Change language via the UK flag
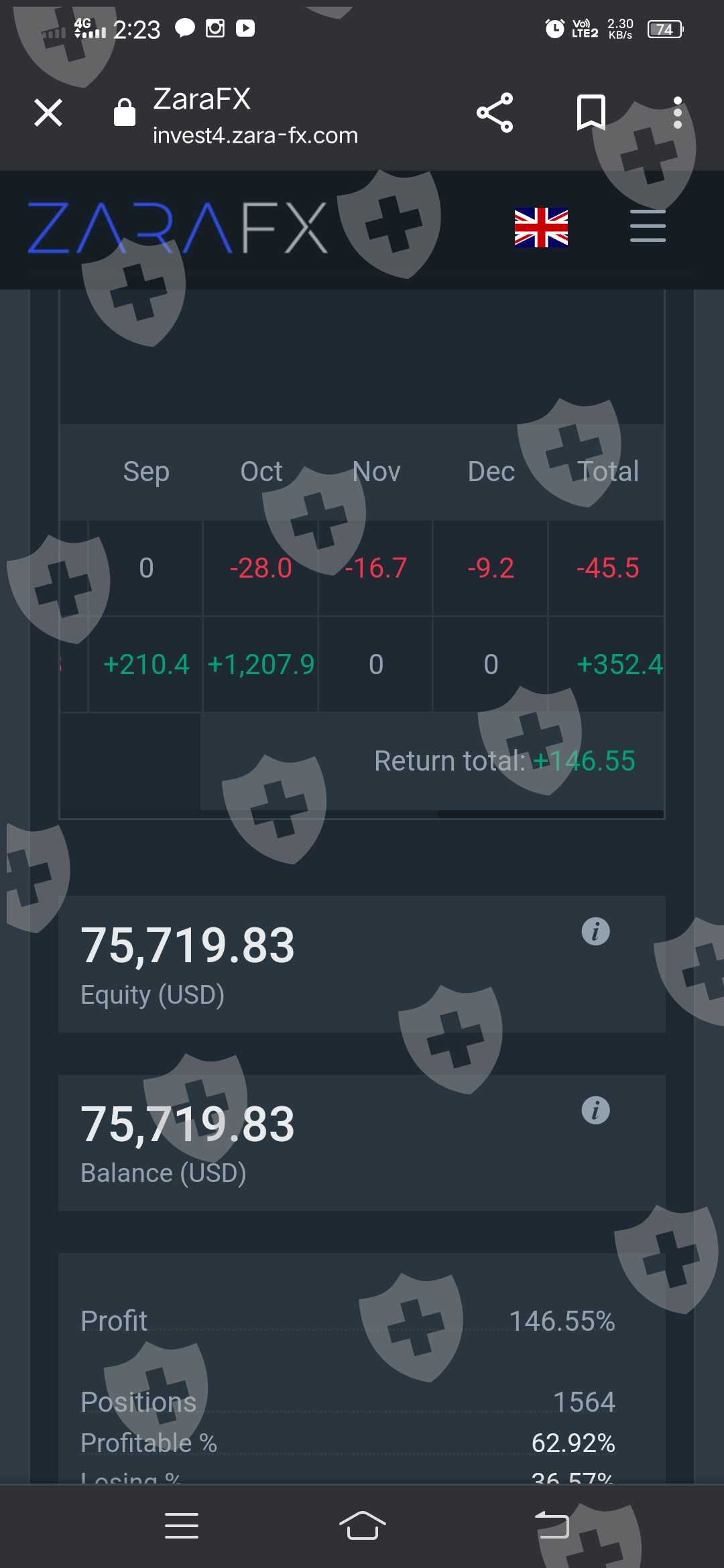 click(x=541, y=227)
